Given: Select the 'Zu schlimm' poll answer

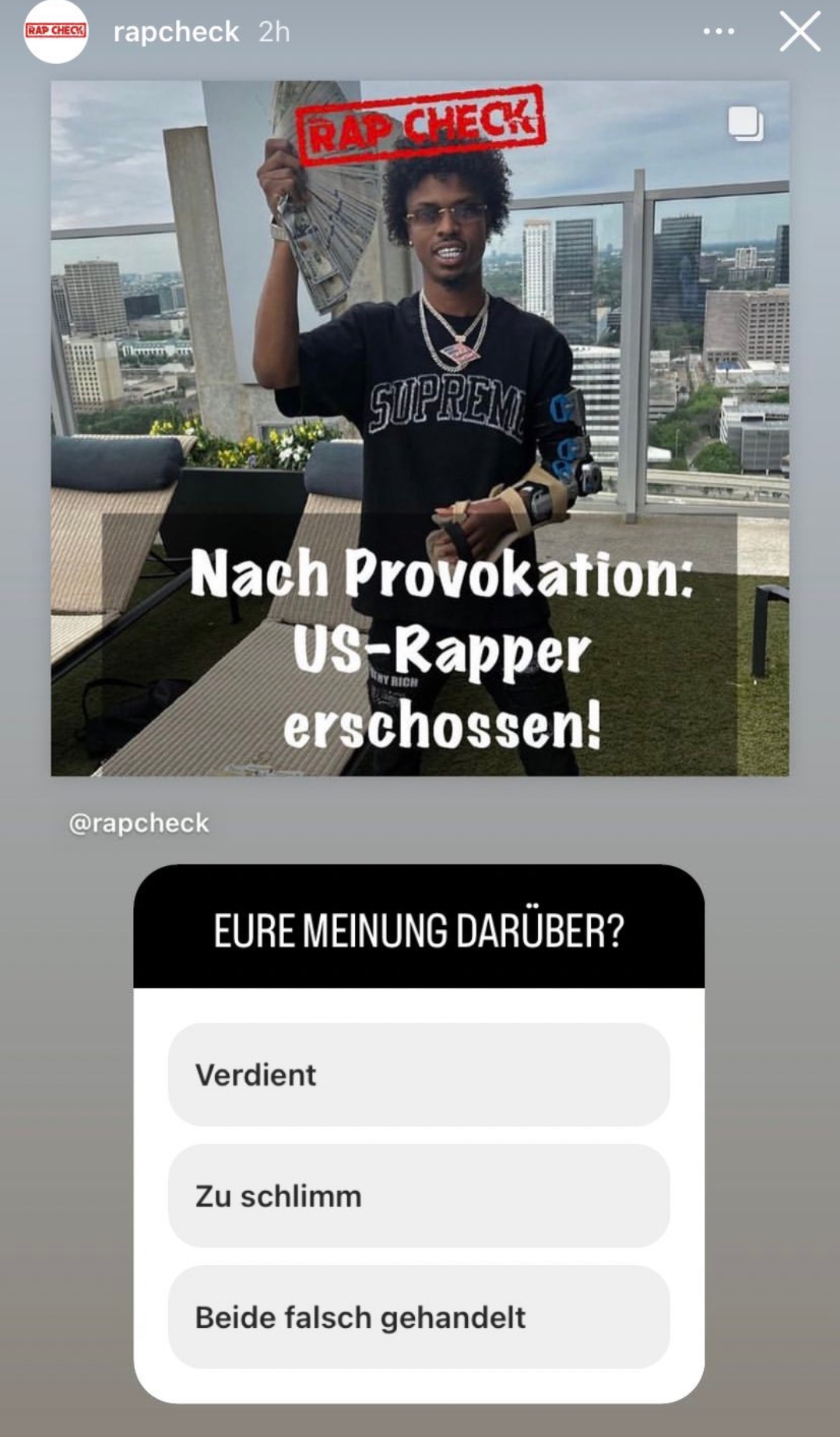Looking at the screenshot, I should (x=419, y=1196).
